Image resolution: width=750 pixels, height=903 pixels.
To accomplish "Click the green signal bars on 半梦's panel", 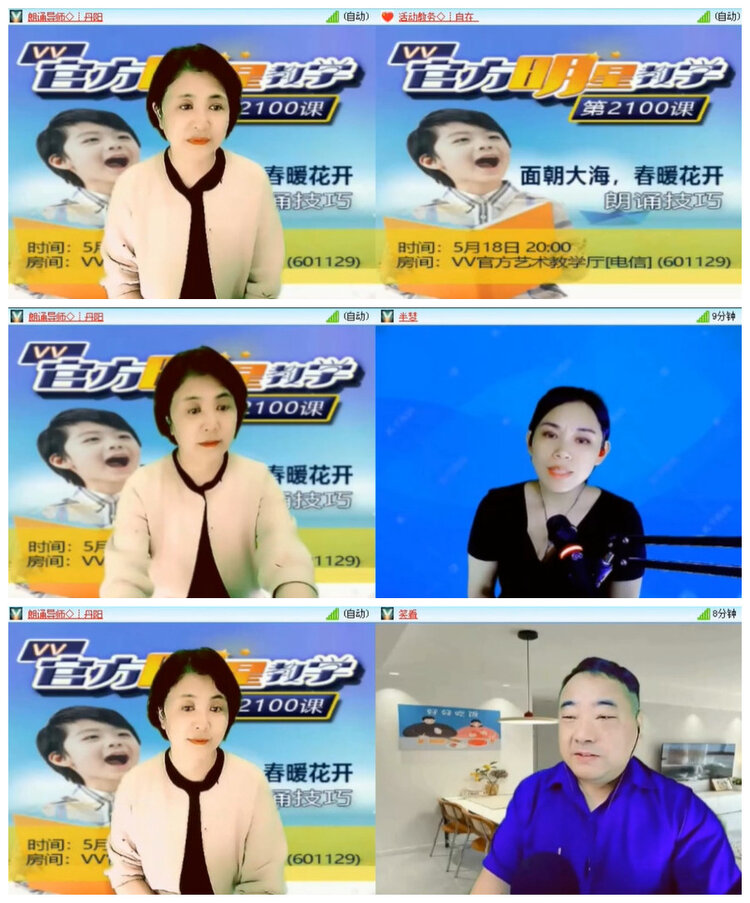I will (705, 314).
